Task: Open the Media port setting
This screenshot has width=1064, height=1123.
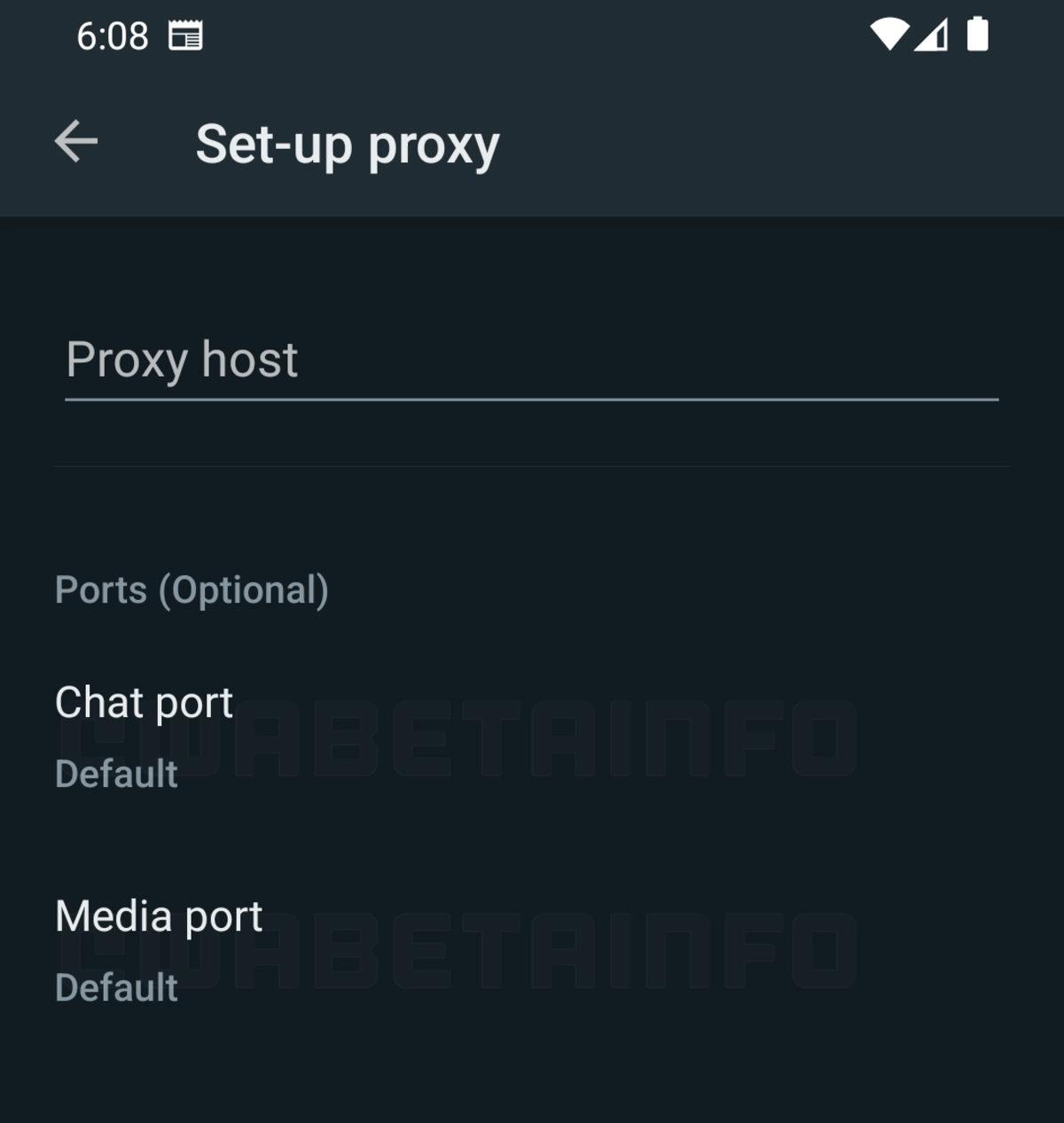Action: pyautogui.click(x=160, y=949)
